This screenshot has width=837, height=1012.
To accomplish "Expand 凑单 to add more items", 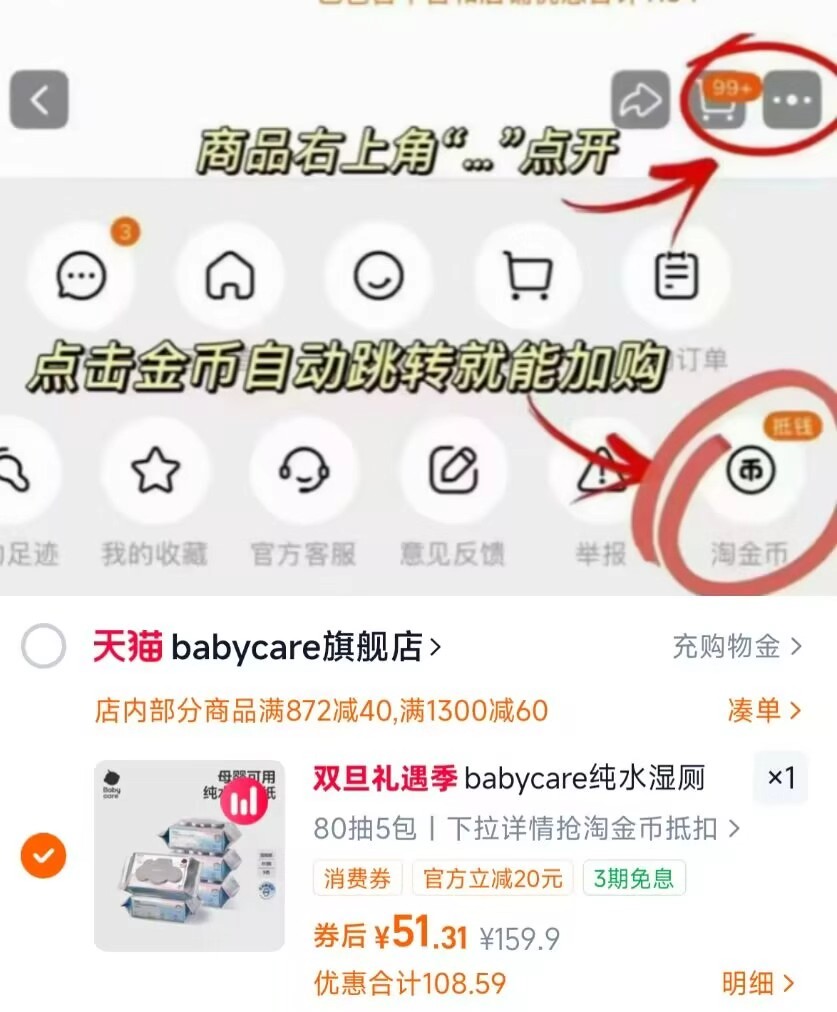I will [764, 710].
